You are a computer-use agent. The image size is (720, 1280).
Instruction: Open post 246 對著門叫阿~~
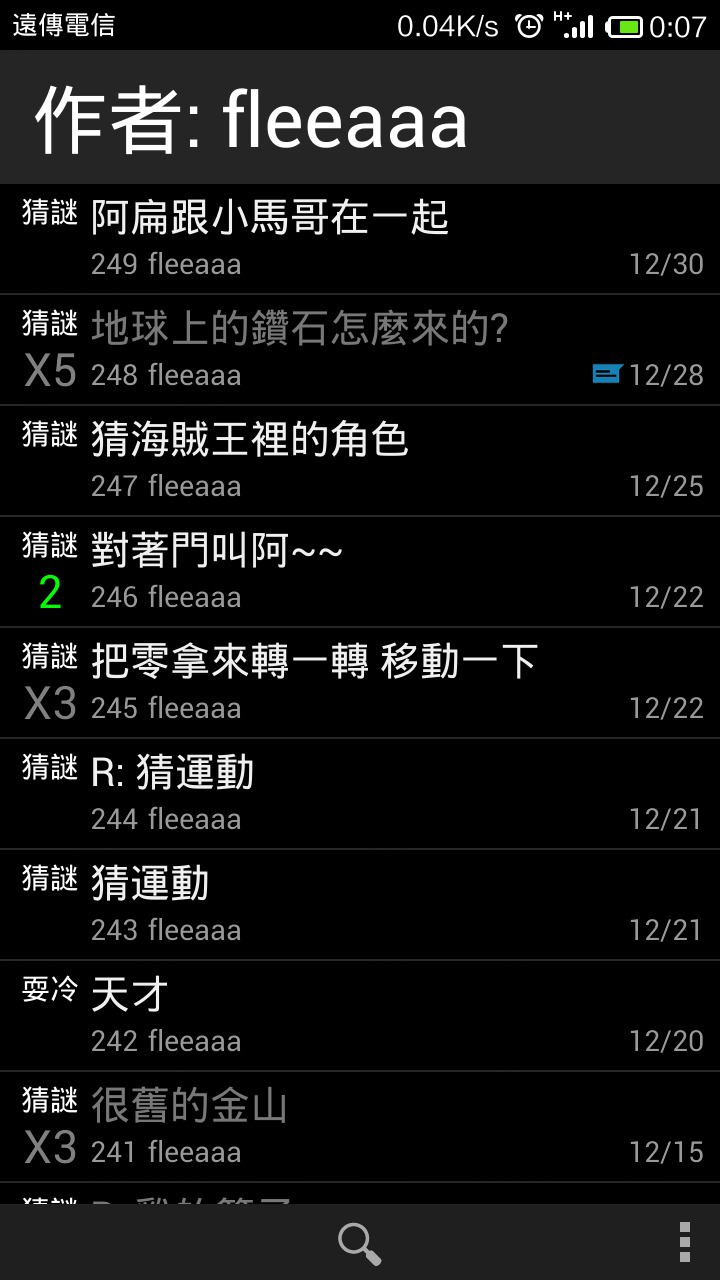[360, 572]
